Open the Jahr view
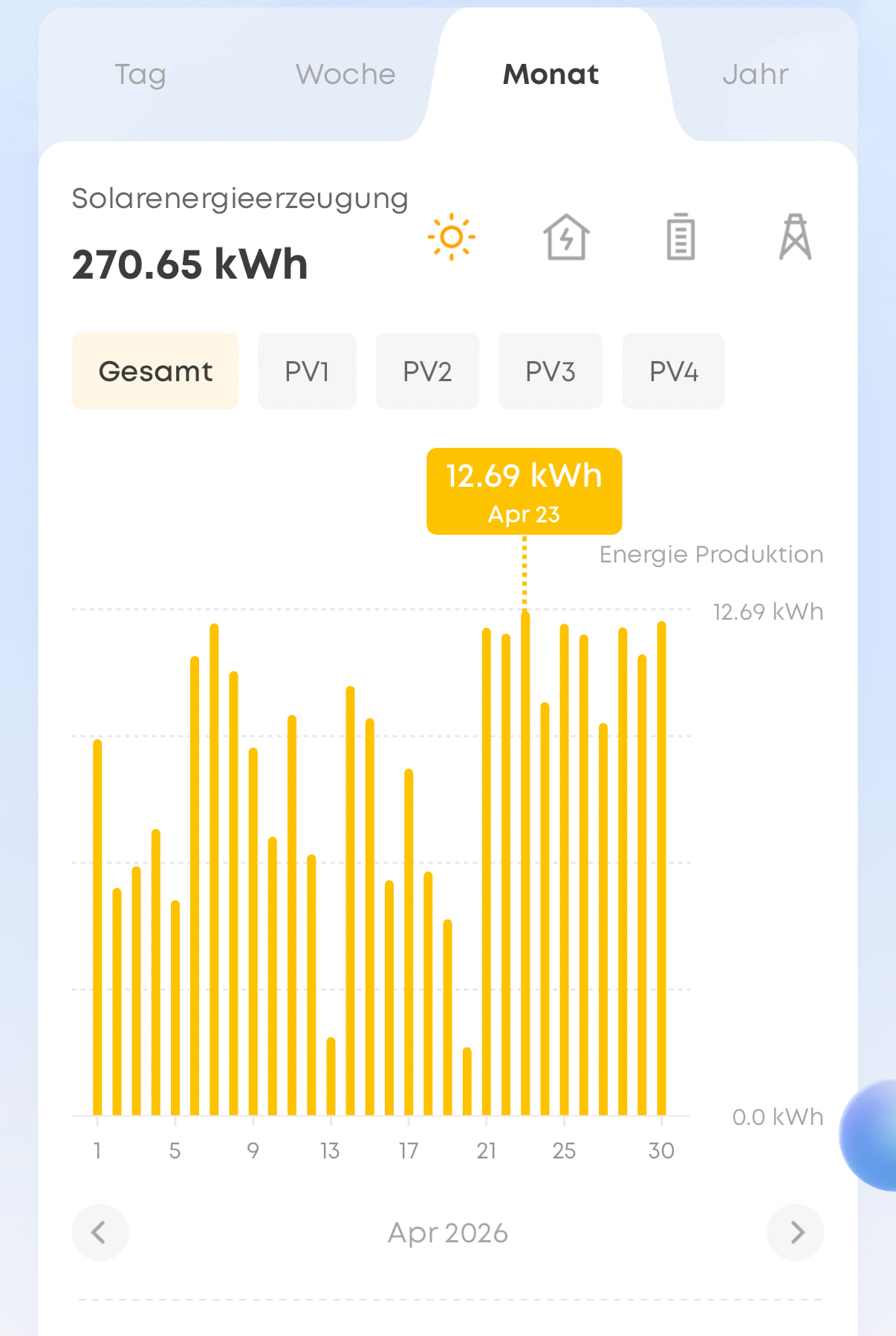This screenshot has height=1336, width=896. (756, 74)
